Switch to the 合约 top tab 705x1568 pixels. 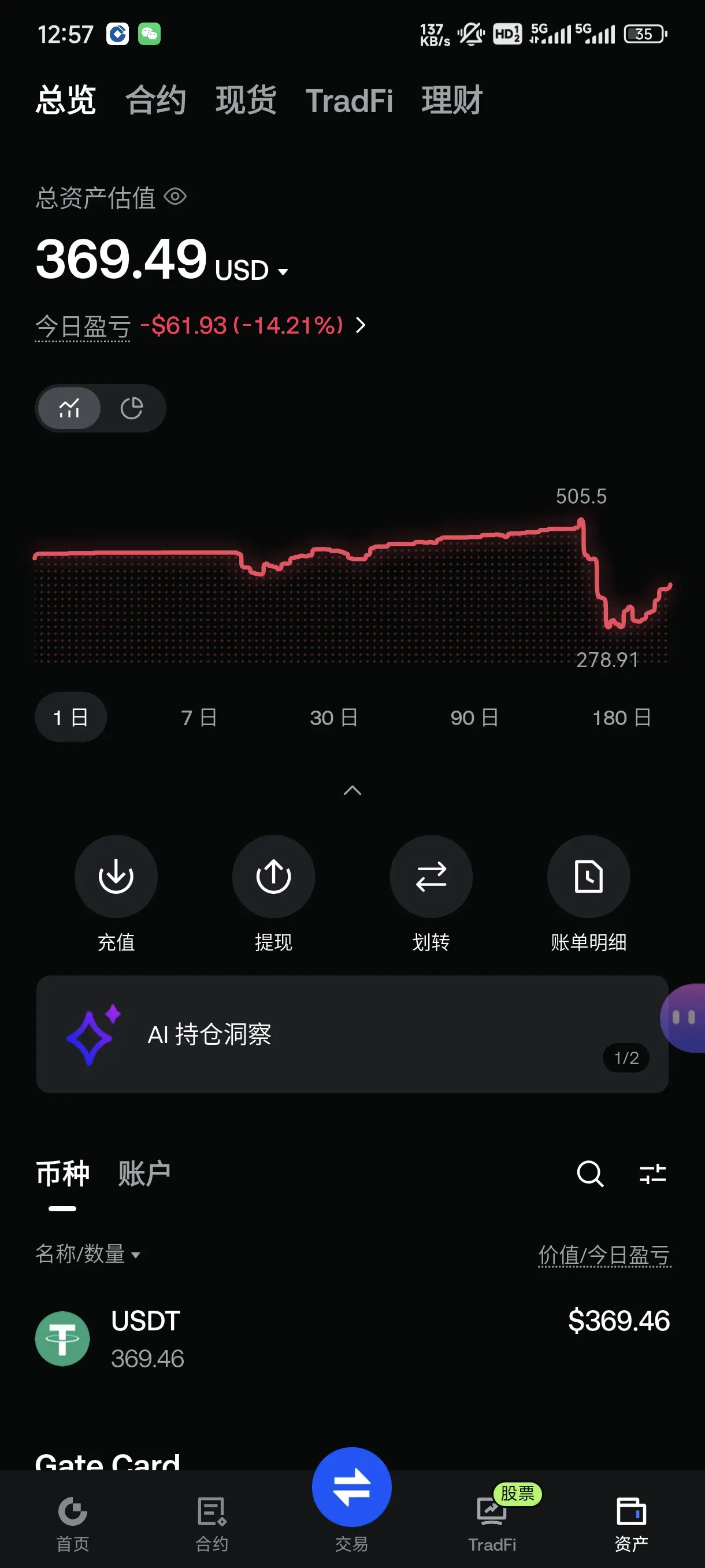click(155, 101)
